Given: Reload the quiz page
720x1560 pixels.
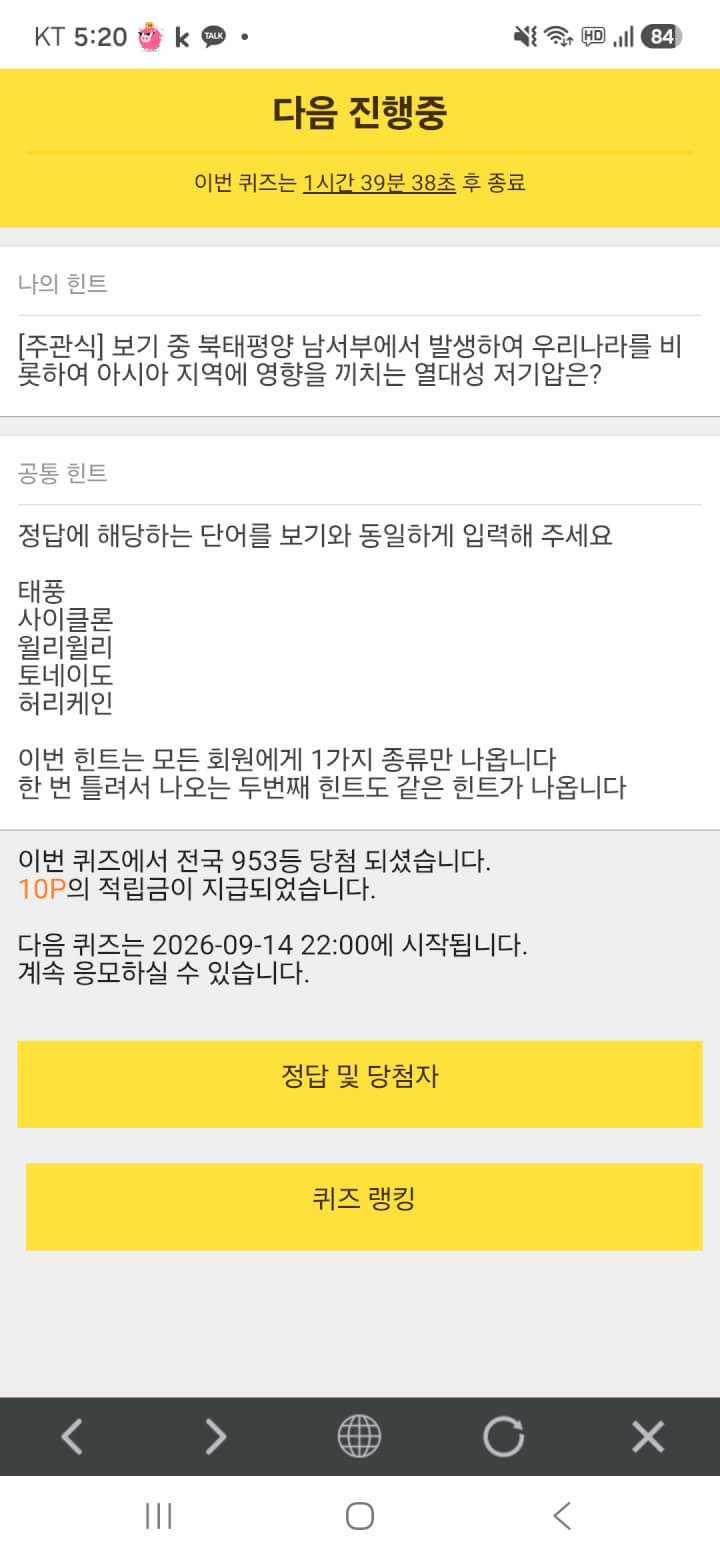Looking at the screenshot, I should (503, 1437).
